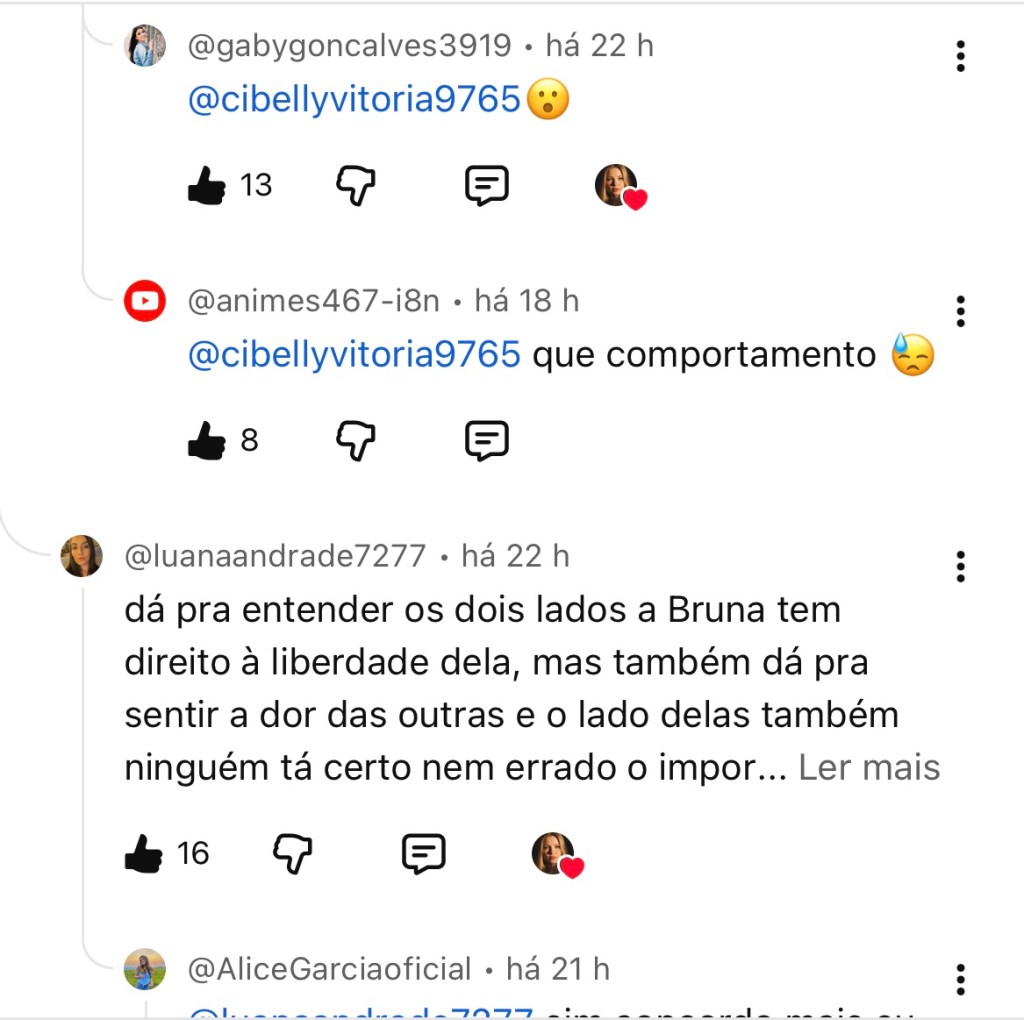Like the comment by @luanaandrade7277
This screenshot has width=1024, height=1020.
tap(144, 854)
